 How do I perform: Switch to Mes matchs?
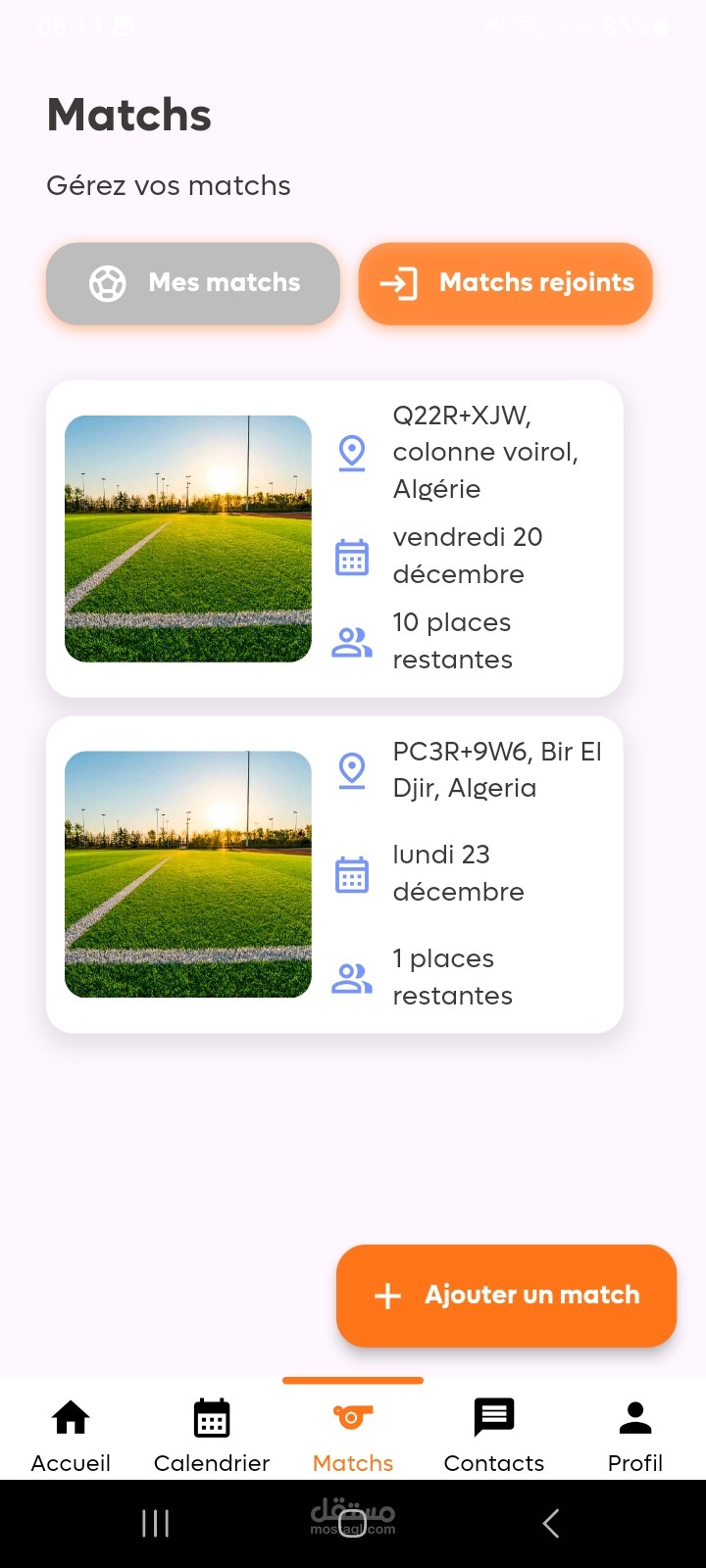pos(193,283)
